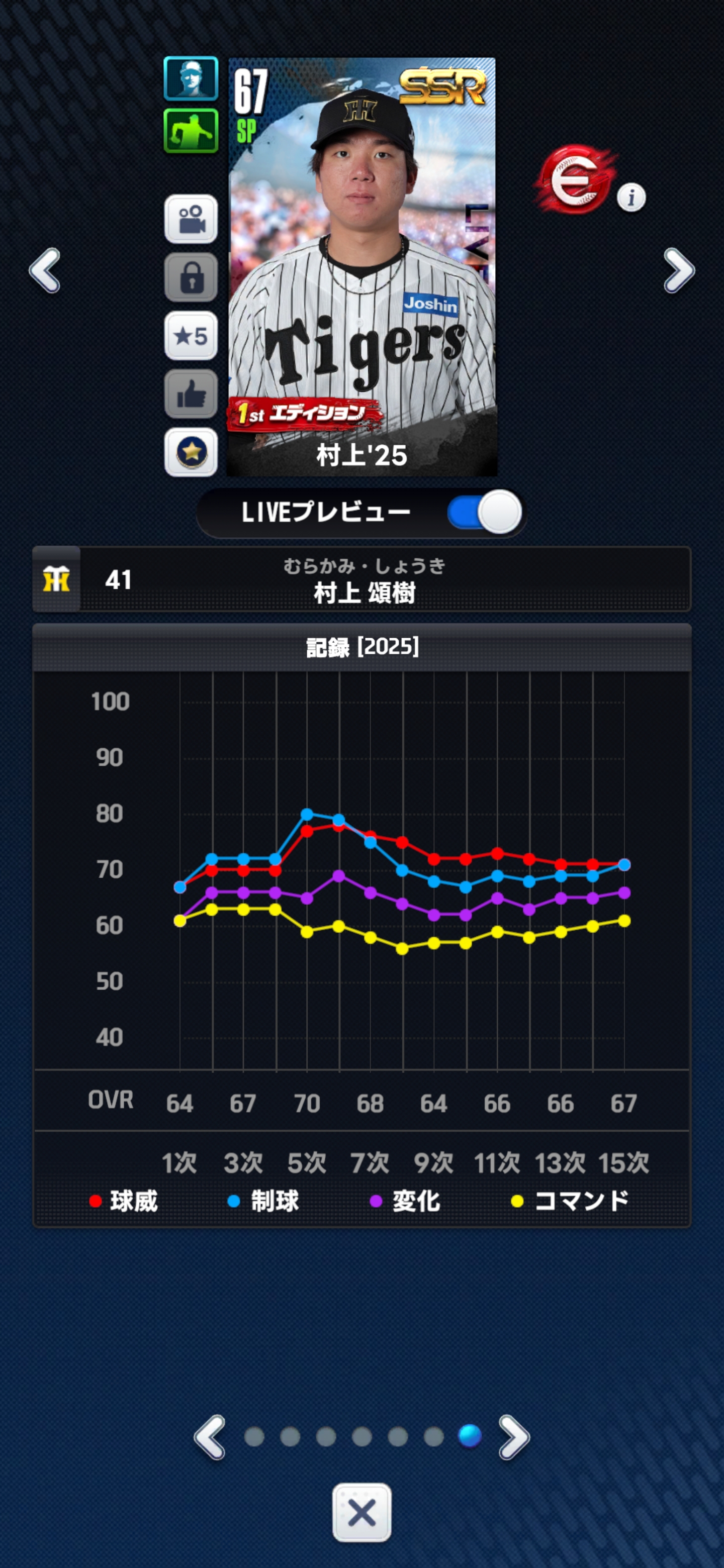Go back to the previous info page
Screen dimensions: 724x1568
pyautogui.click(x=210, y=1437)
